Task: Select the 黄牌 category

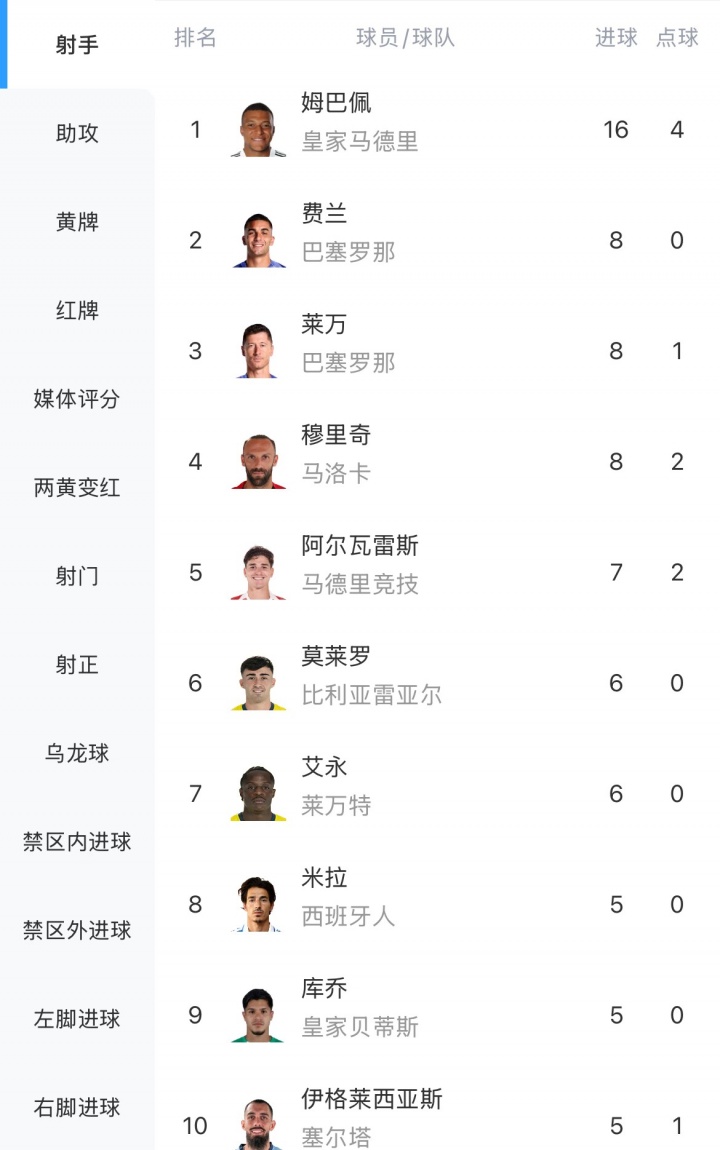Action: [x=77, y=221]
